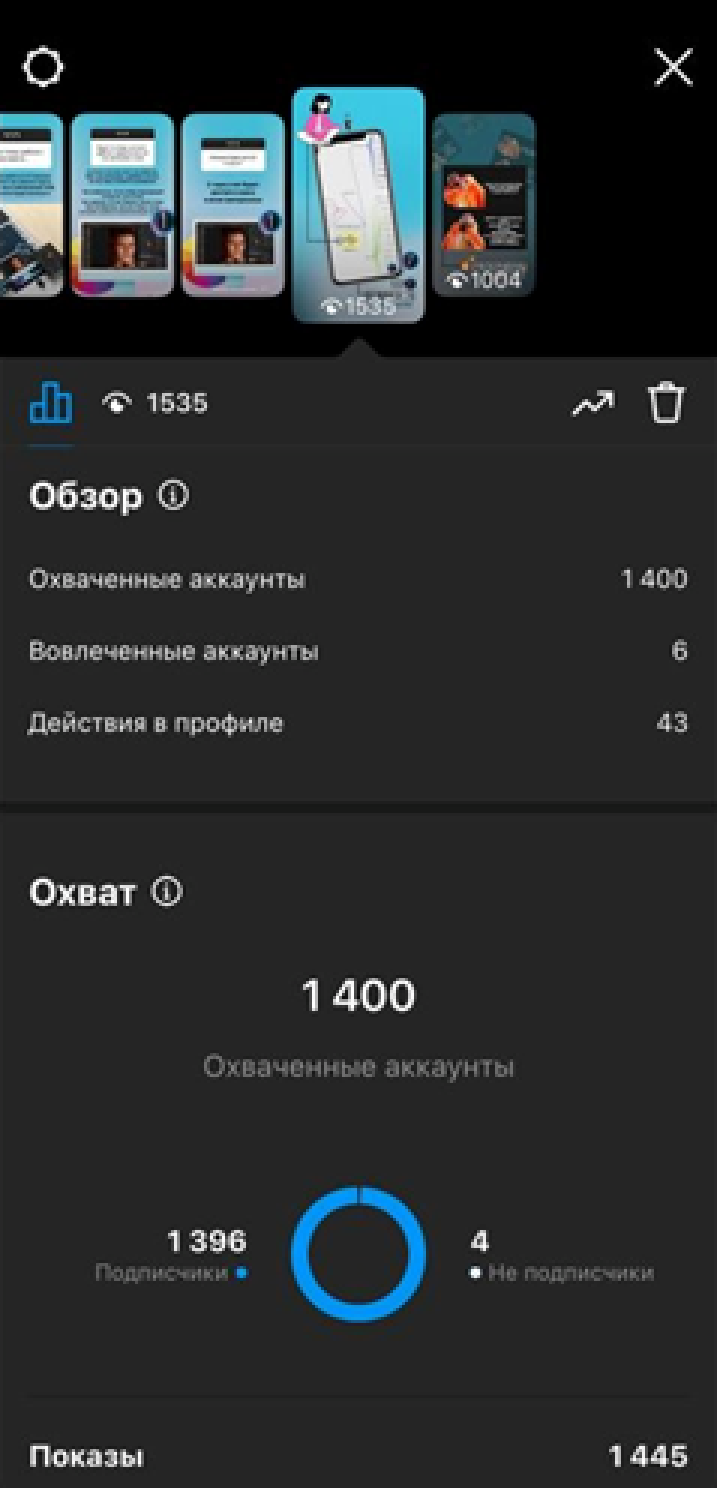Image resolution: width=717 pixels, height=1488 pixels.
Task: Select the story thumbnail left of the selected one
Action: (x=232, y=205)
